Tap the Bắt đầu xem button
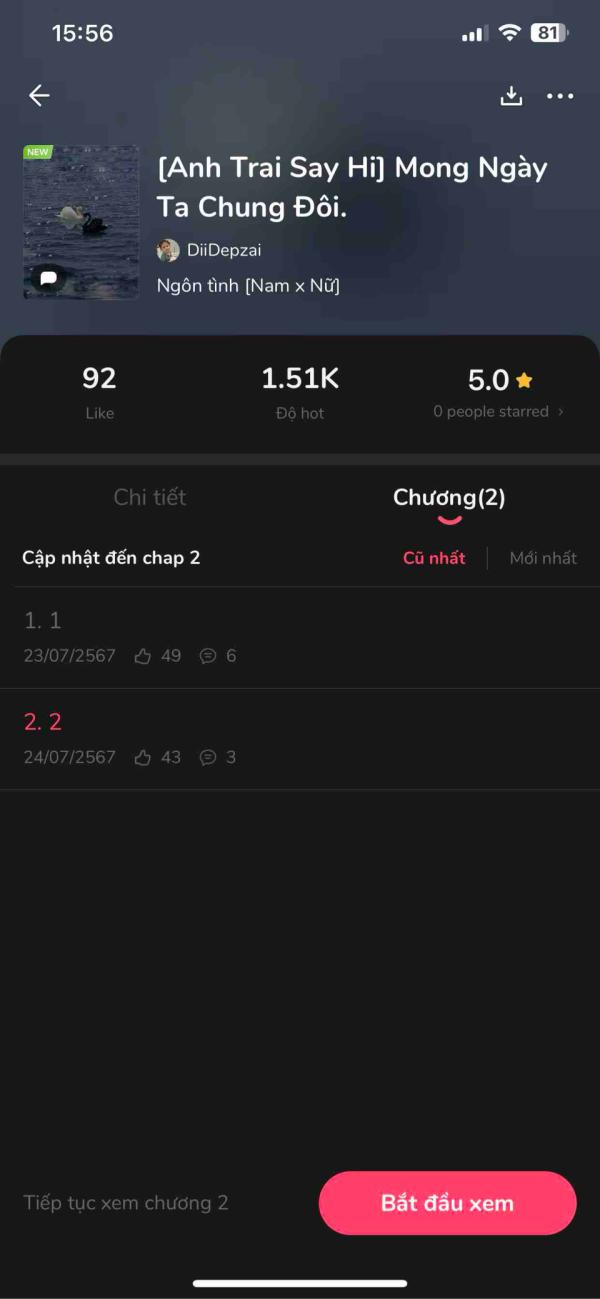Screen dimensions: 600x1299 447,1202
